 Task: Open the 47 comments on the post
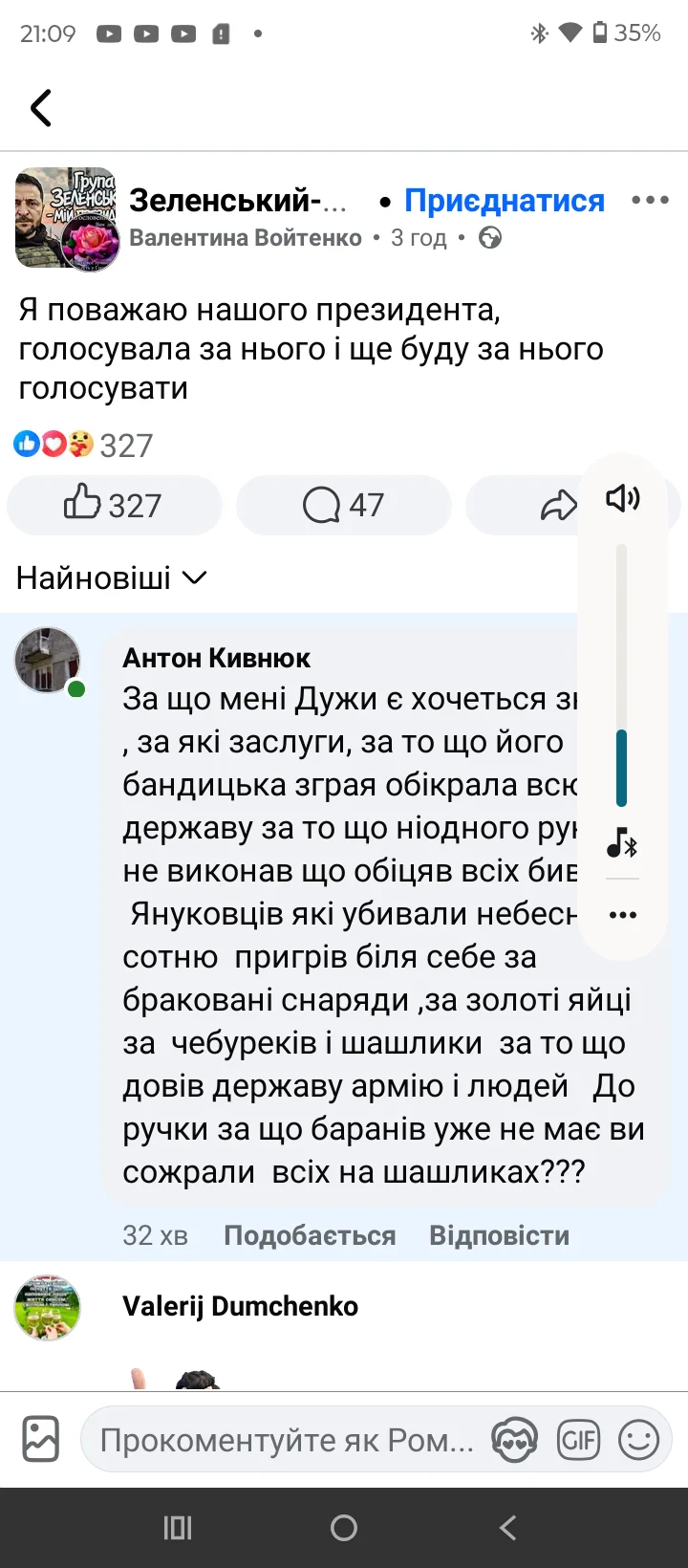point(343,505)
